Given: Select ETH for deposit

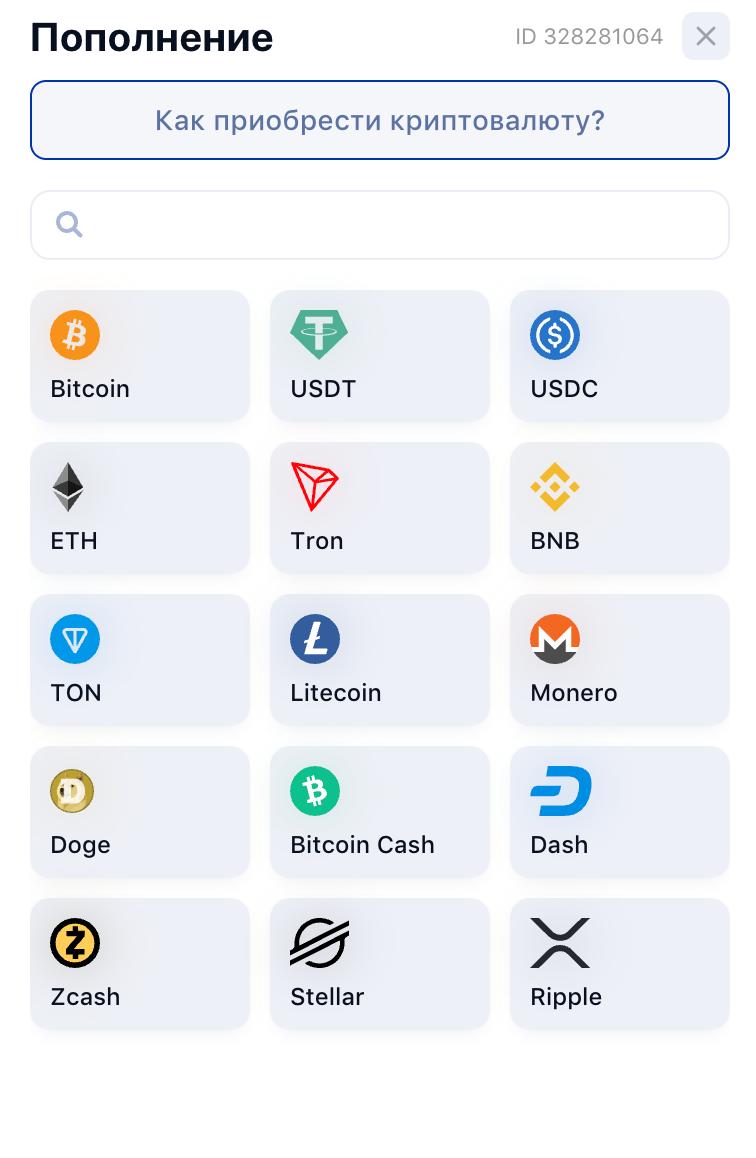Looking at the screenshot, I should point(139,508).
